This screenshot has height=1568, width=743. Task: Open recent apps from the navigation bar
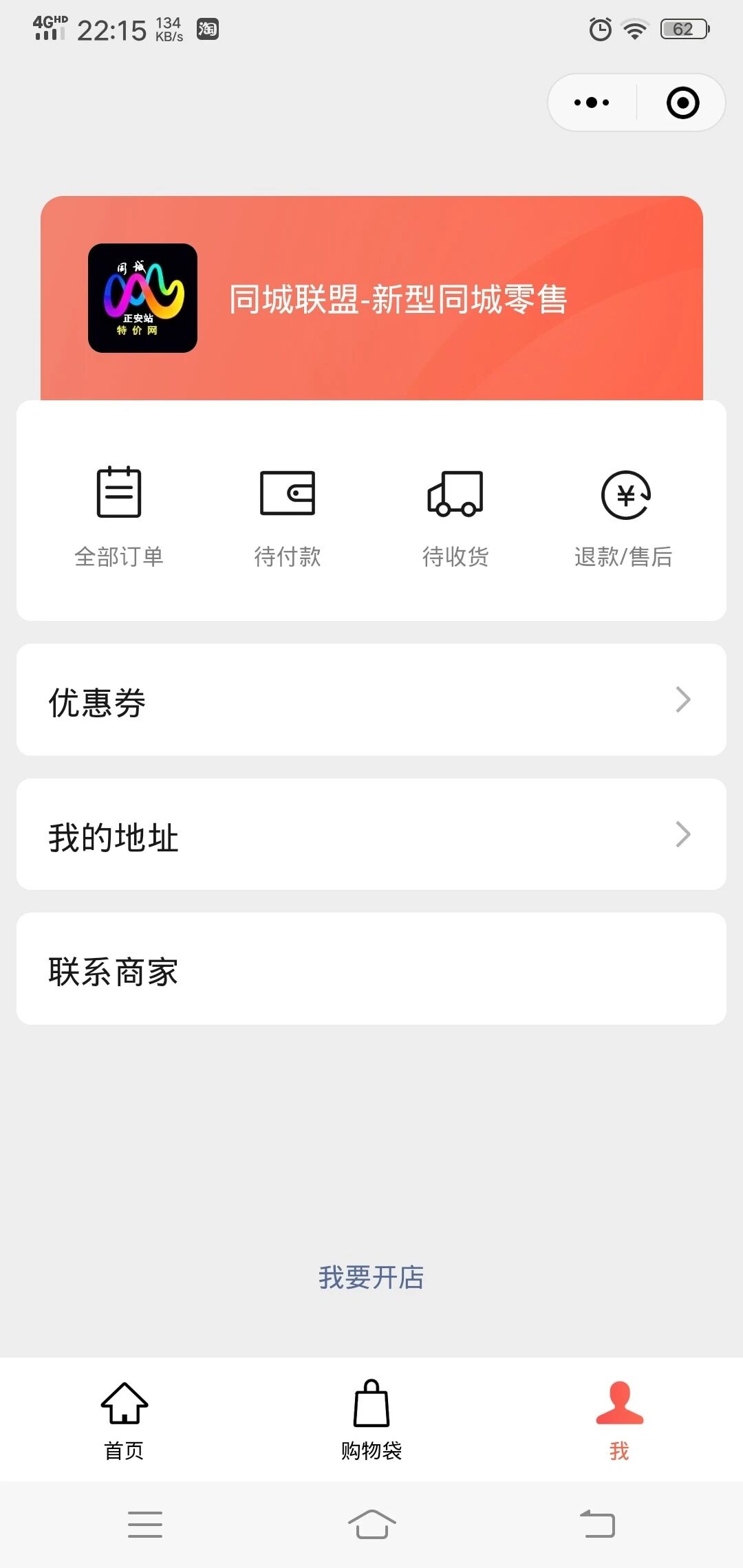(145, 1524)
